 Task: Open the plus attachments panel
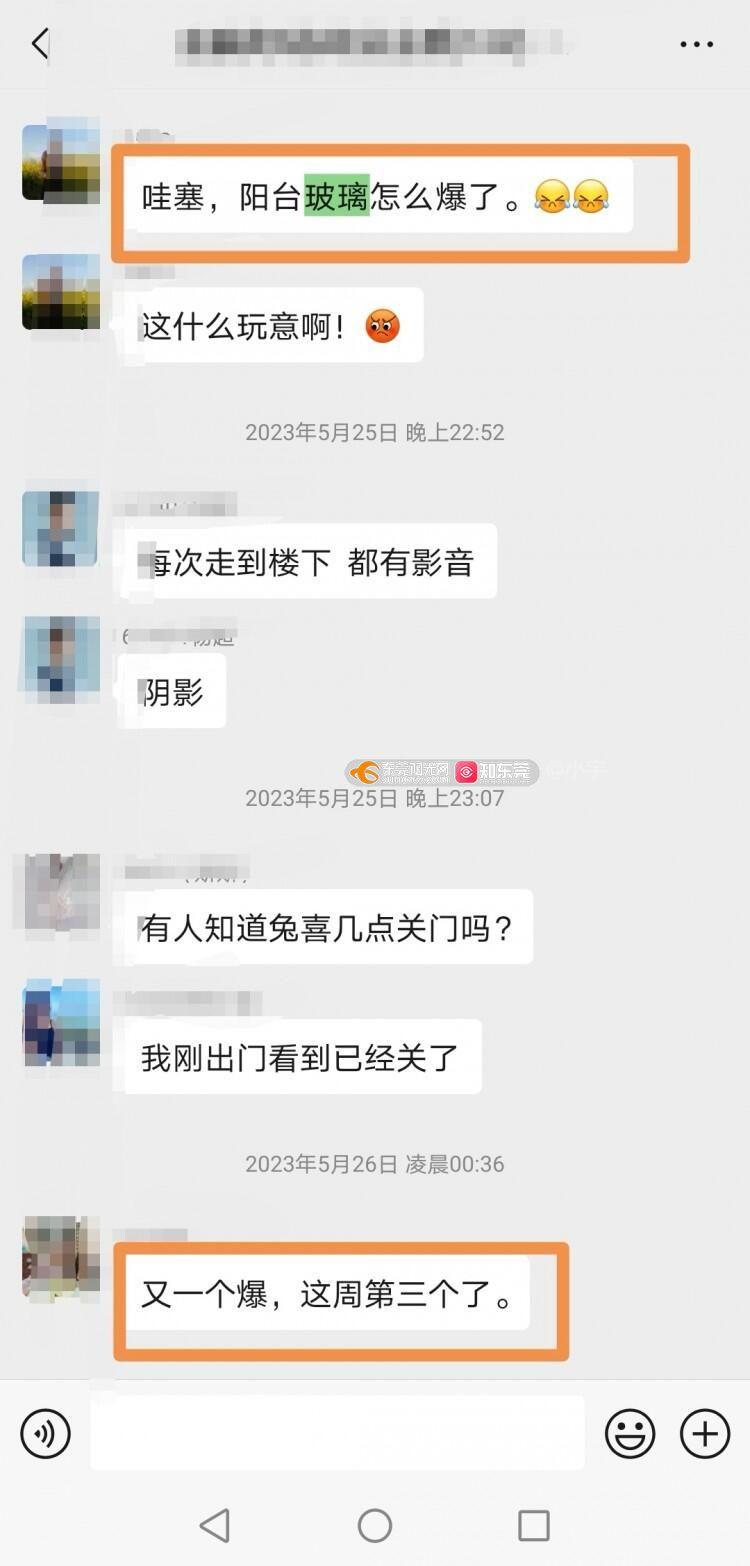(705, 1433)
